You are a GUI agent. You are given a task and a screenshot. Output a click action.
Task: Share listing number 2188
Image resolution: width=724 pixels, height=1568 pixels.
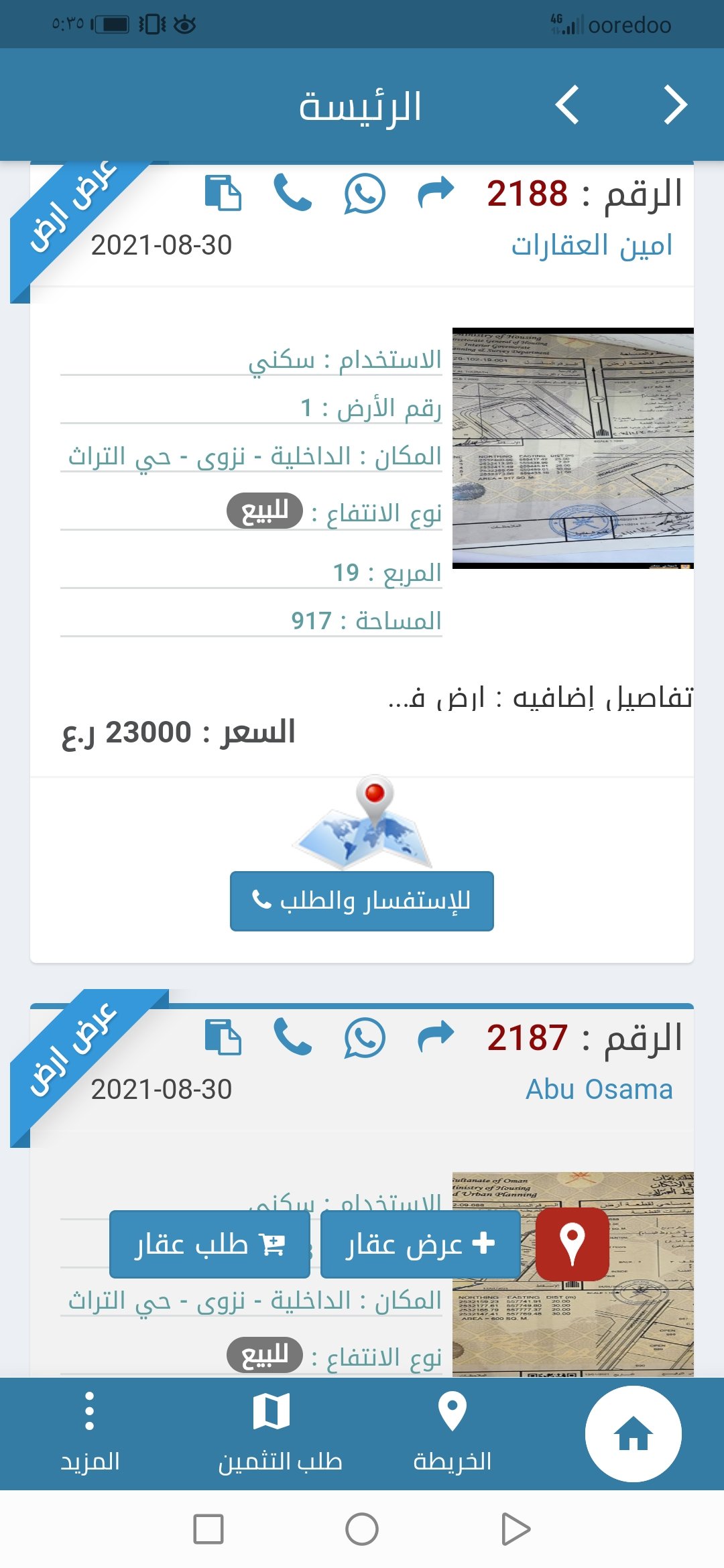pyautogui.click(x=436, y=193)
